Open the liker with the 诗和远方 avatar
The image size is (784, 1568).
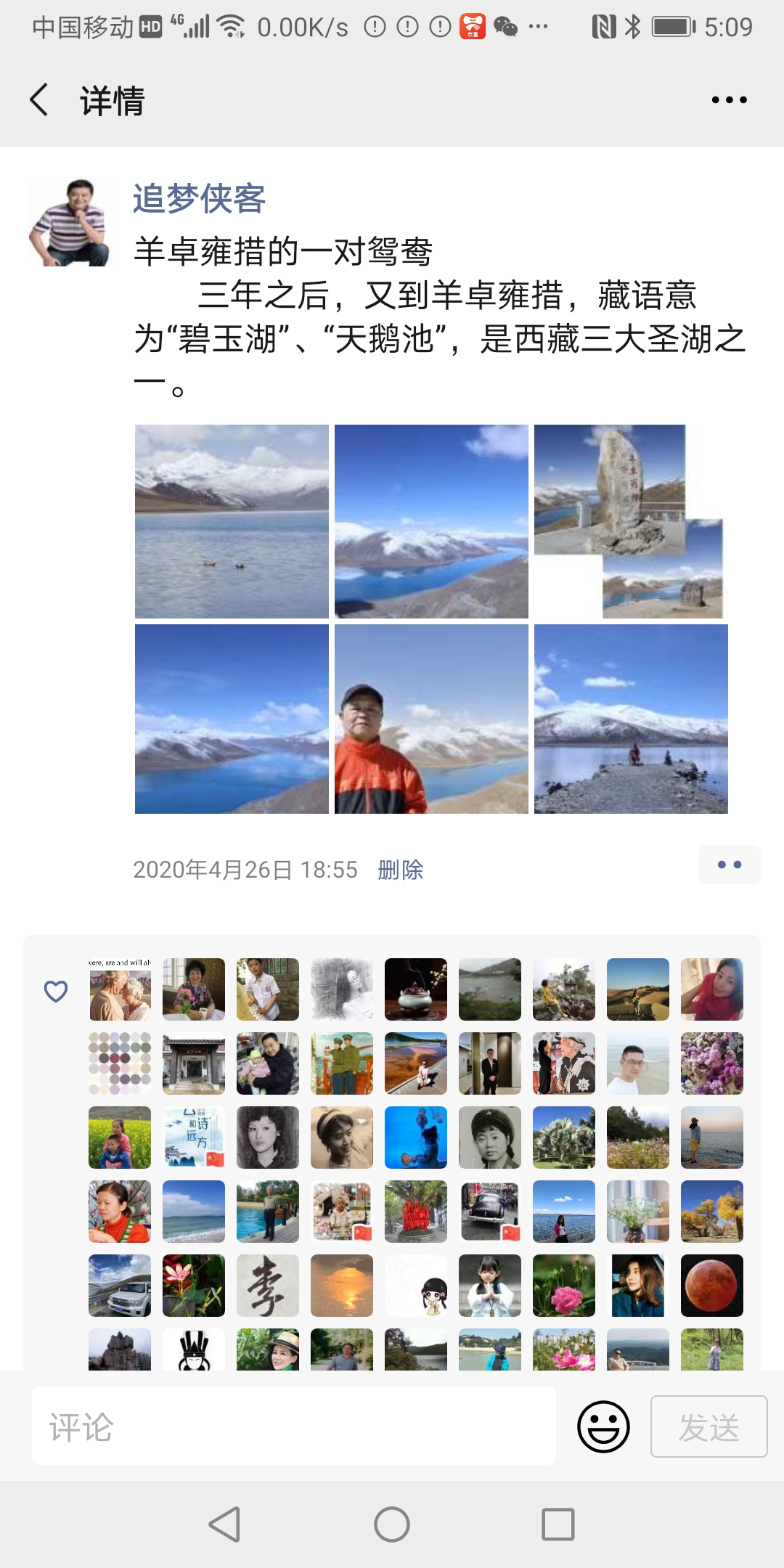pos(193,1138)
